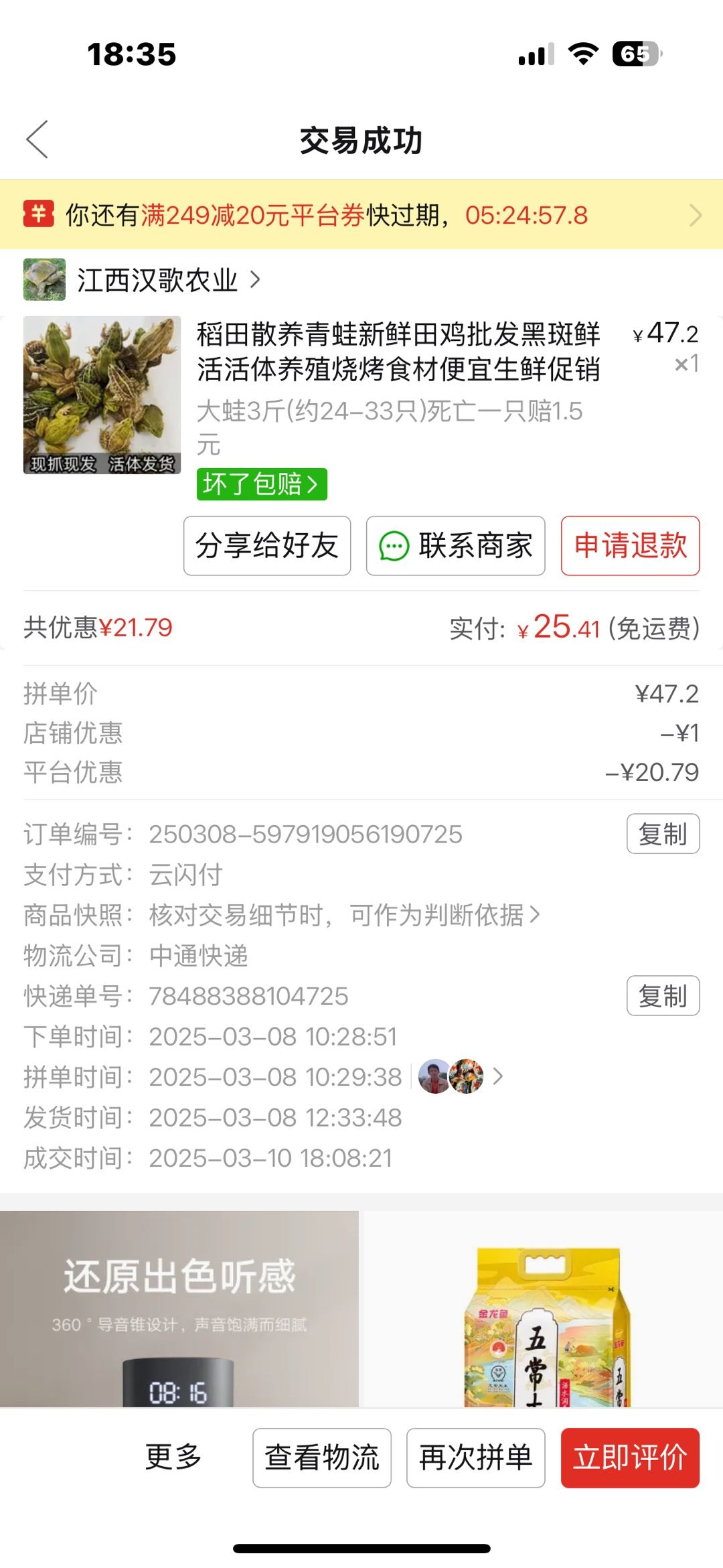The image size is (723, 1568).
Task: Go back using the top-left arrow
Action: pyautogui.click(x=37, y=139)
